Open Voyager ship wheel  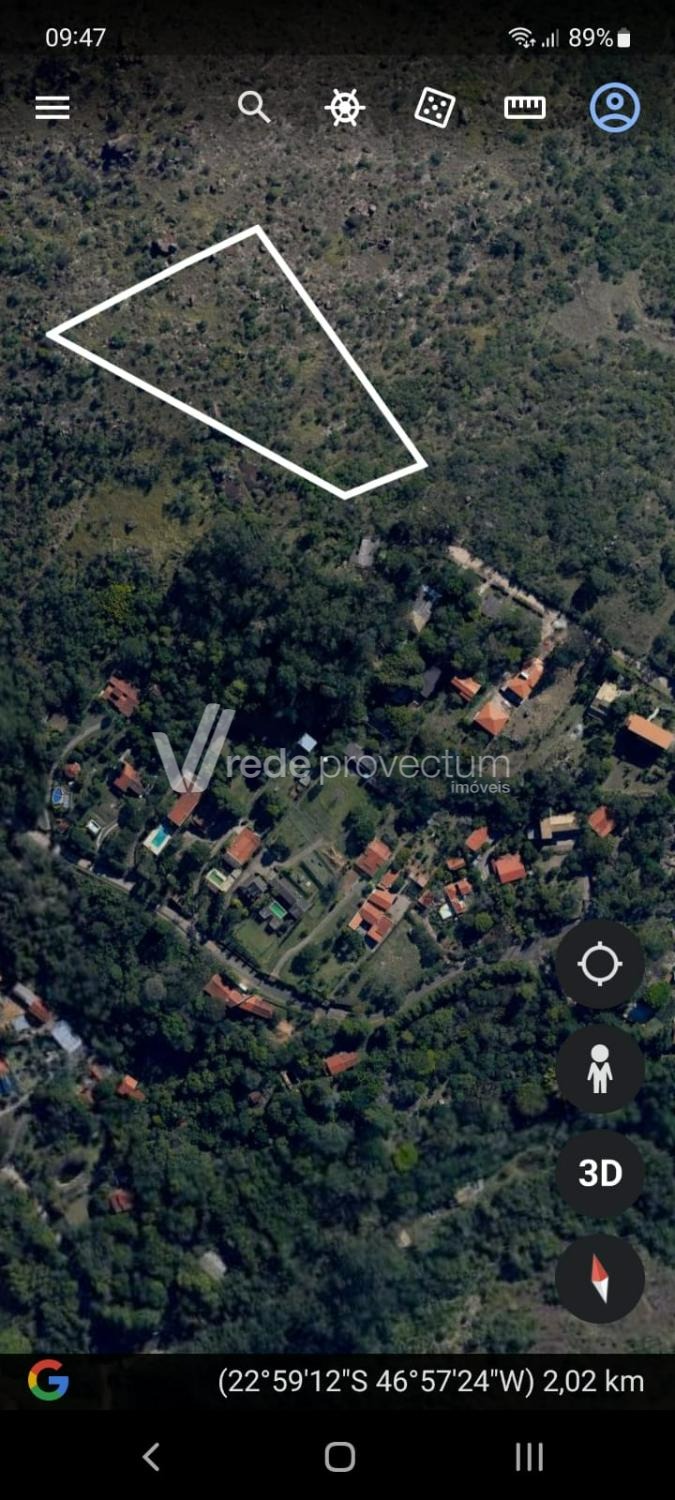click(x=344, y=108)
